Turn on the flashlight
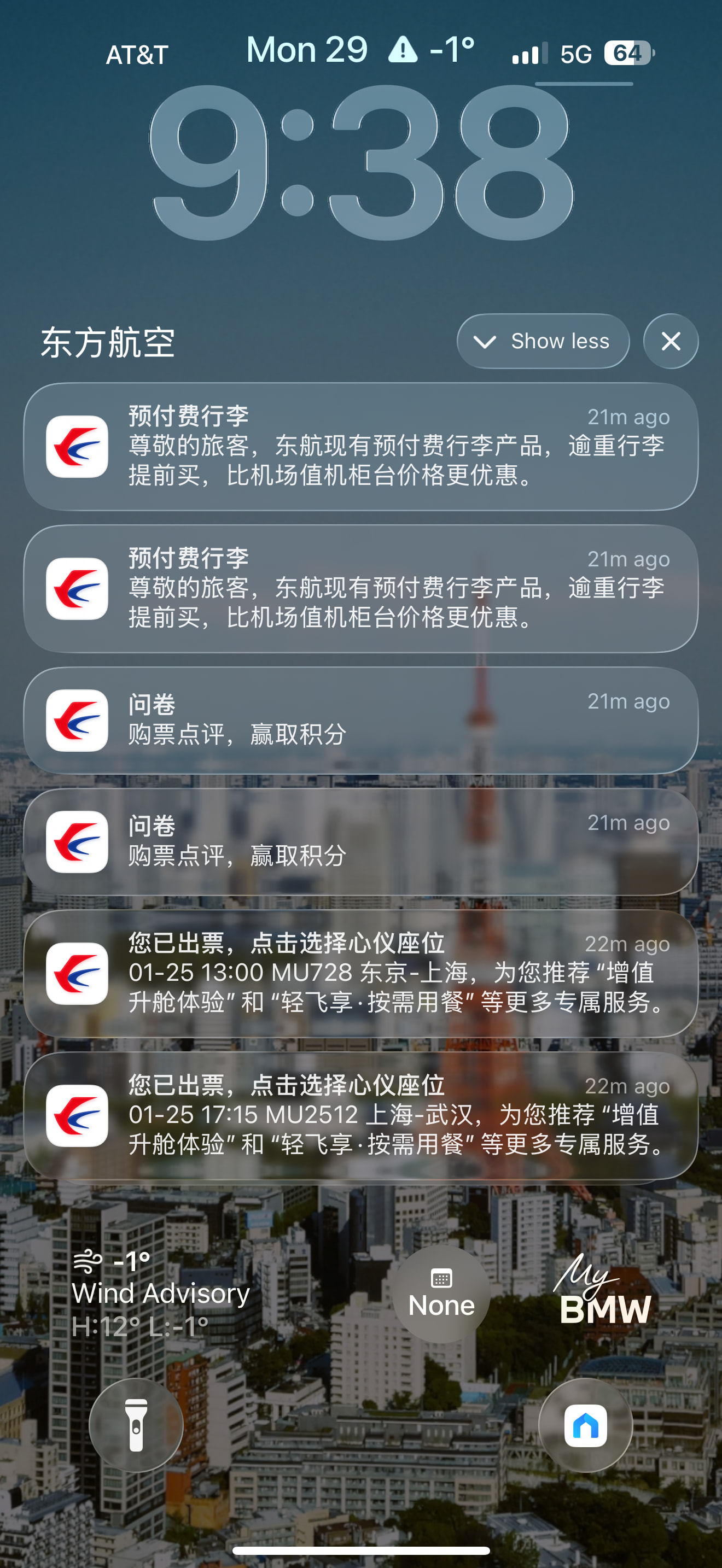Image resolution: width=722 pixels, height=1568 pixels. coord(136,1425)
